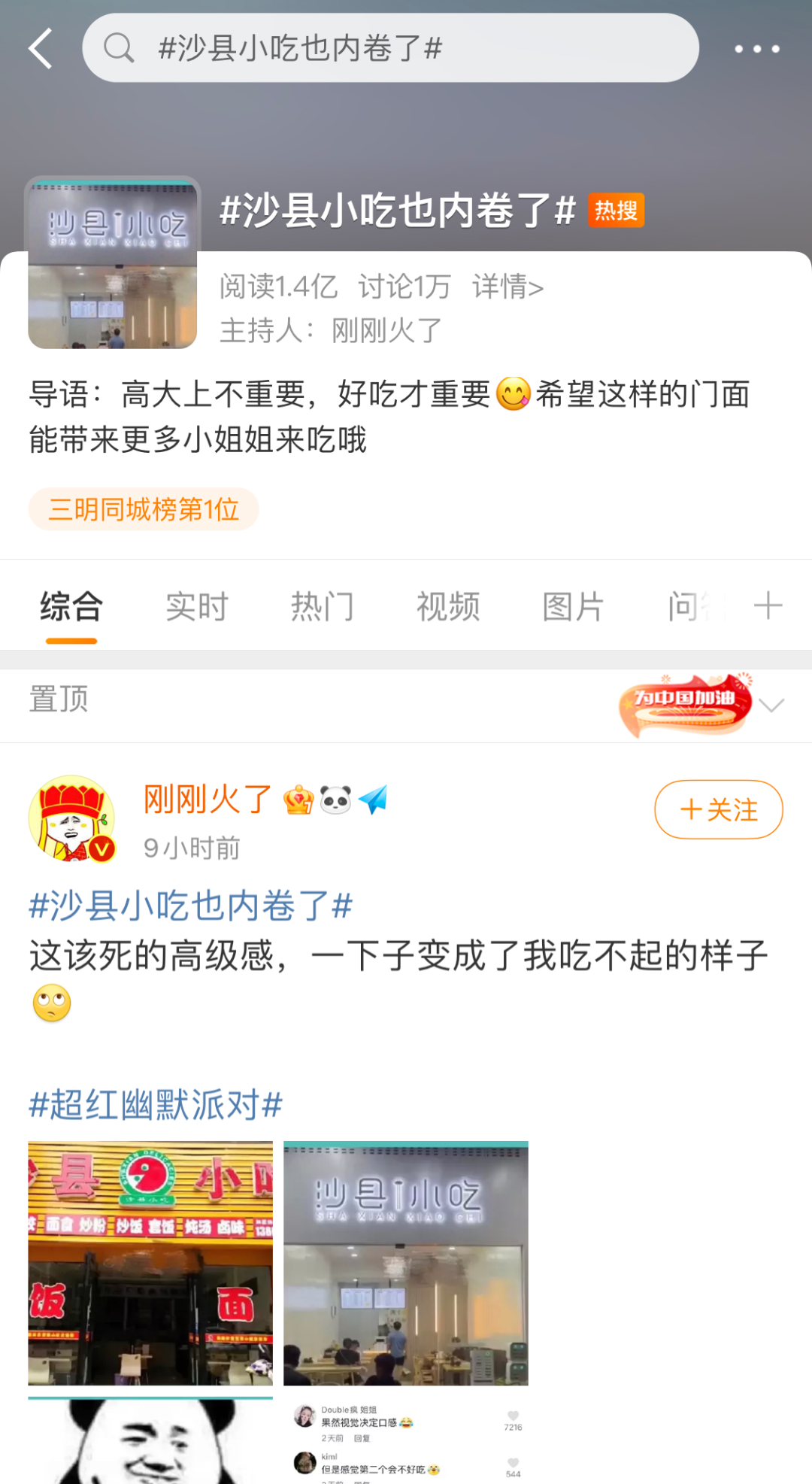View the red-signed 沙县小吃 storefront photo

coord(150,1263)
